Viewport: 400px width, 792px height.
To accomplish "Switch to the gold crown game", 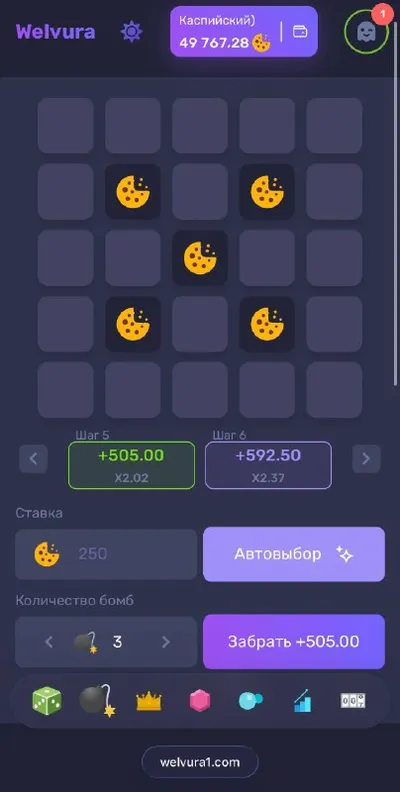I will (x=149, y=701).
